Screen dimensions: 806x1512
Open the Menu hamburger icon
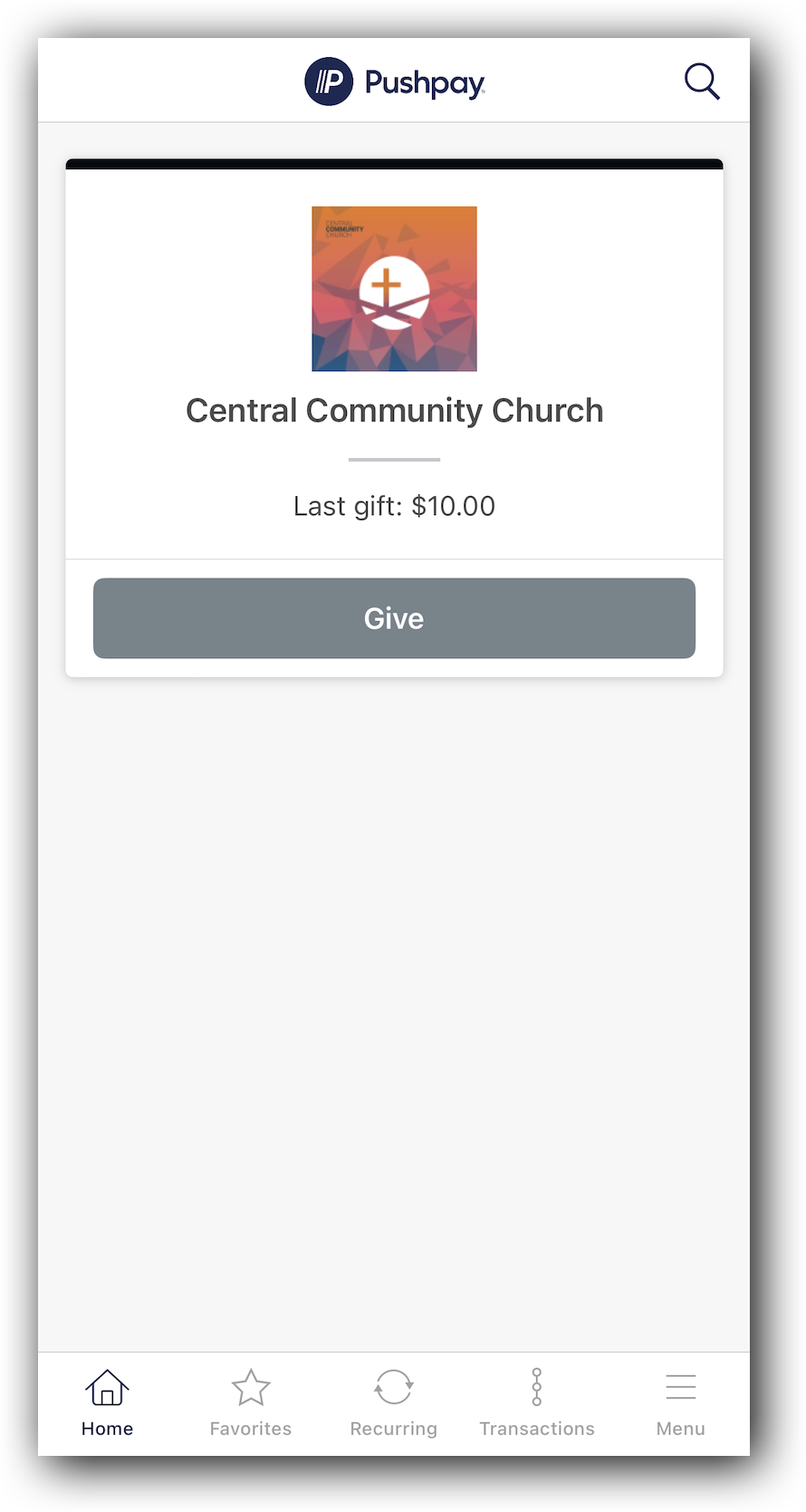(x=680, y=1385)
